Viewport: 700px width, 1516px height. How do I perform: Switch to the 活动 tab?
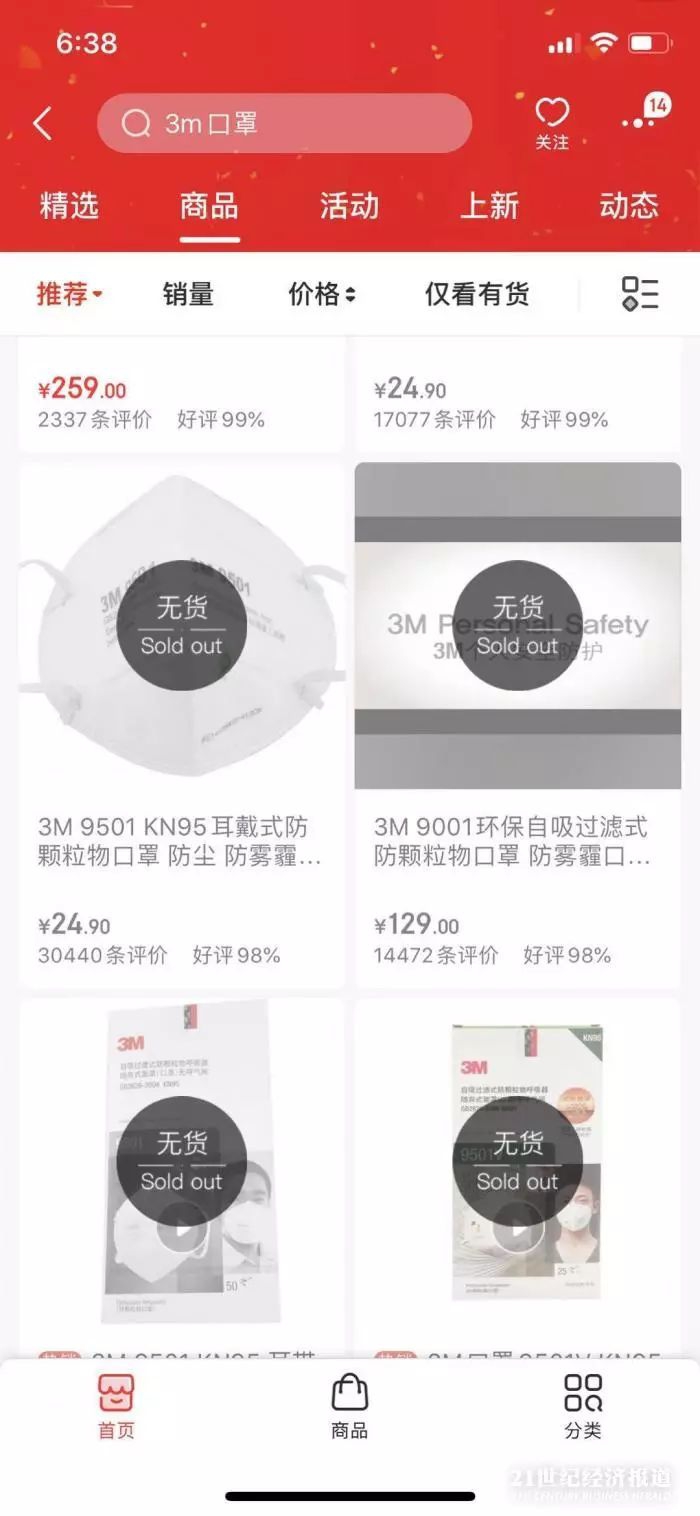tap(349, 206)
